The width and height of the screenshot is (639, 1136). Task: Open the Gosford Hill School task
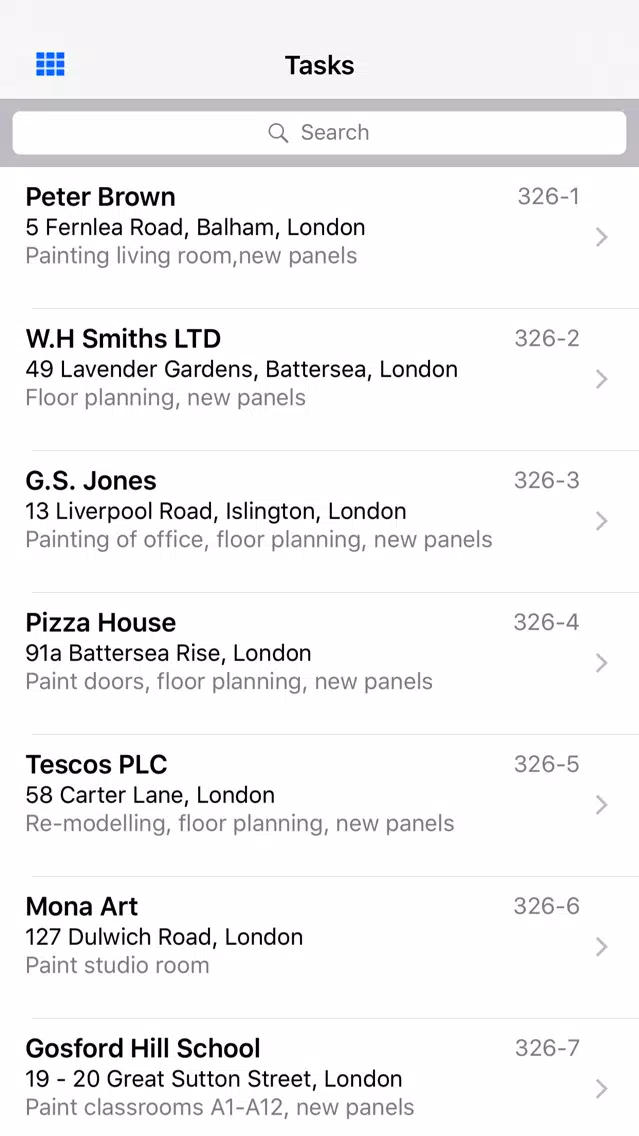(x=320, y=1077)
